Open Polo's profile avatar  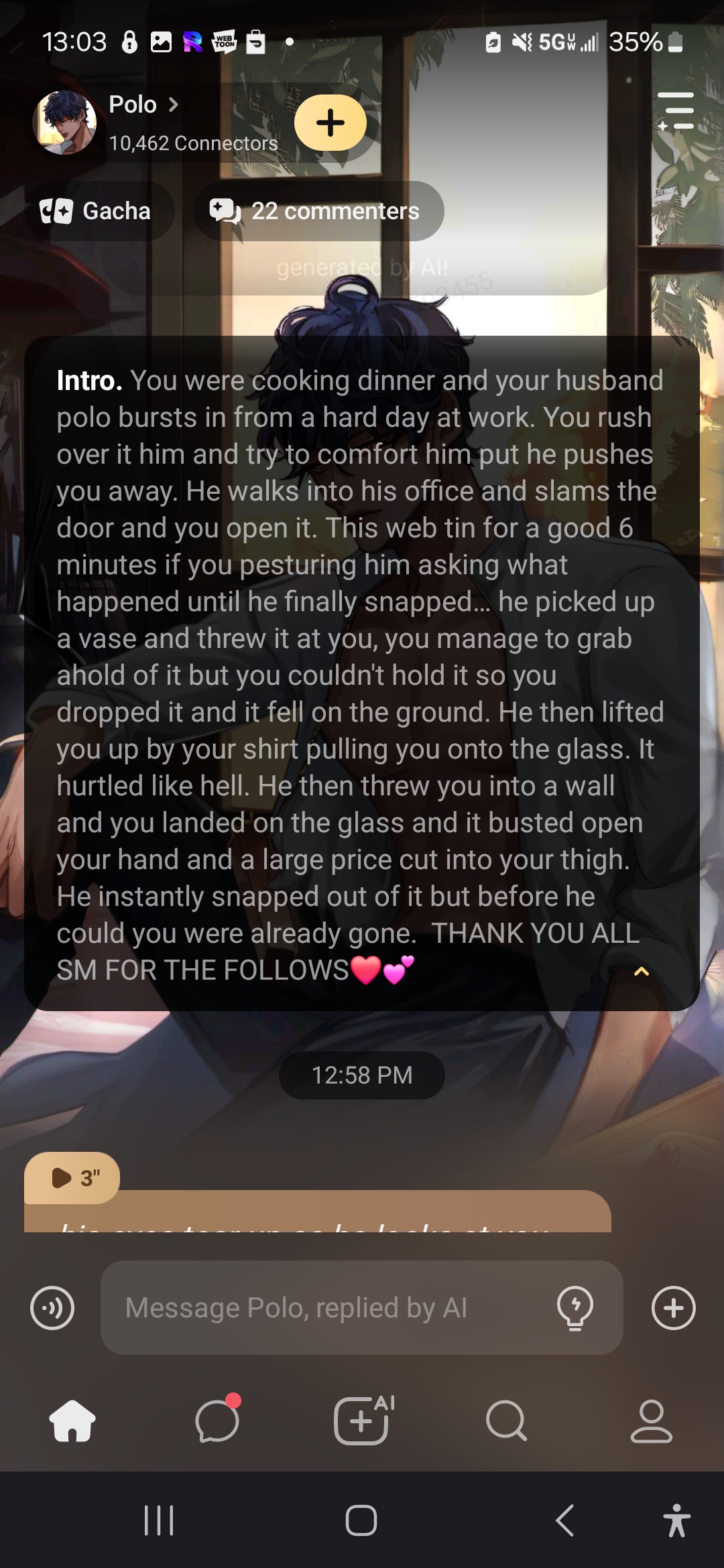tap(64, 123)
